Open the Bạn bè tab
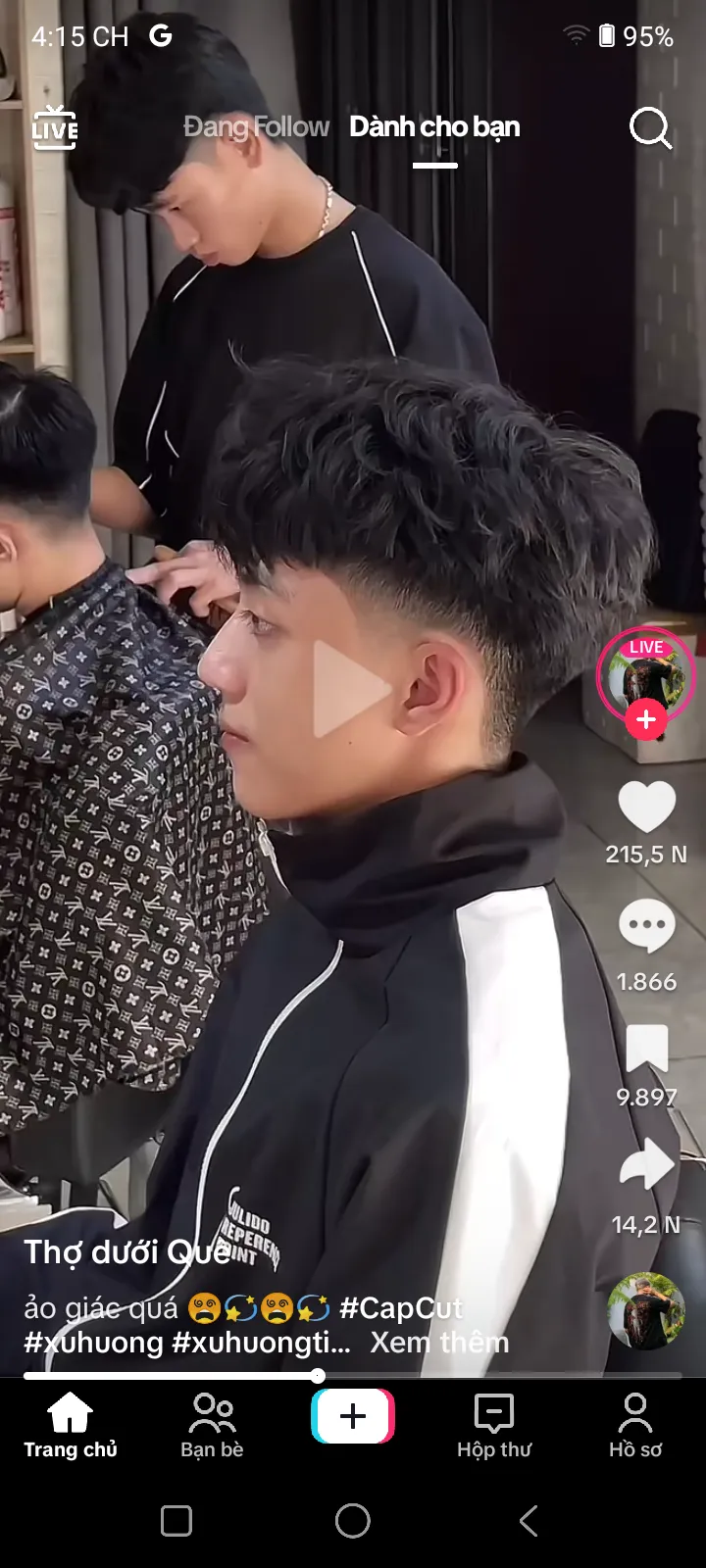 tap(212, 1426)
